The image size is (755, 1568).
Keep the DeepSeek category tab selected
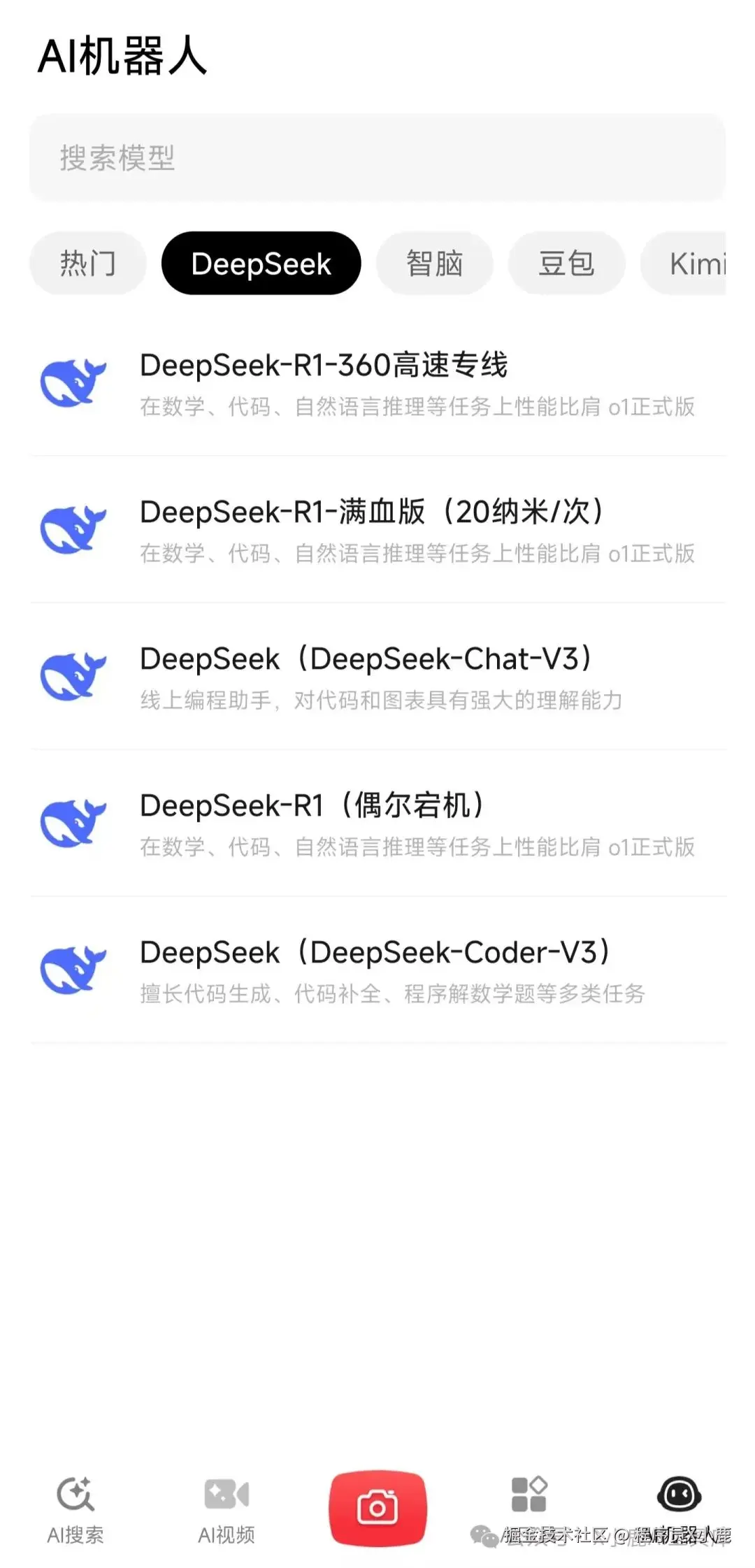(x=260, y=264)
